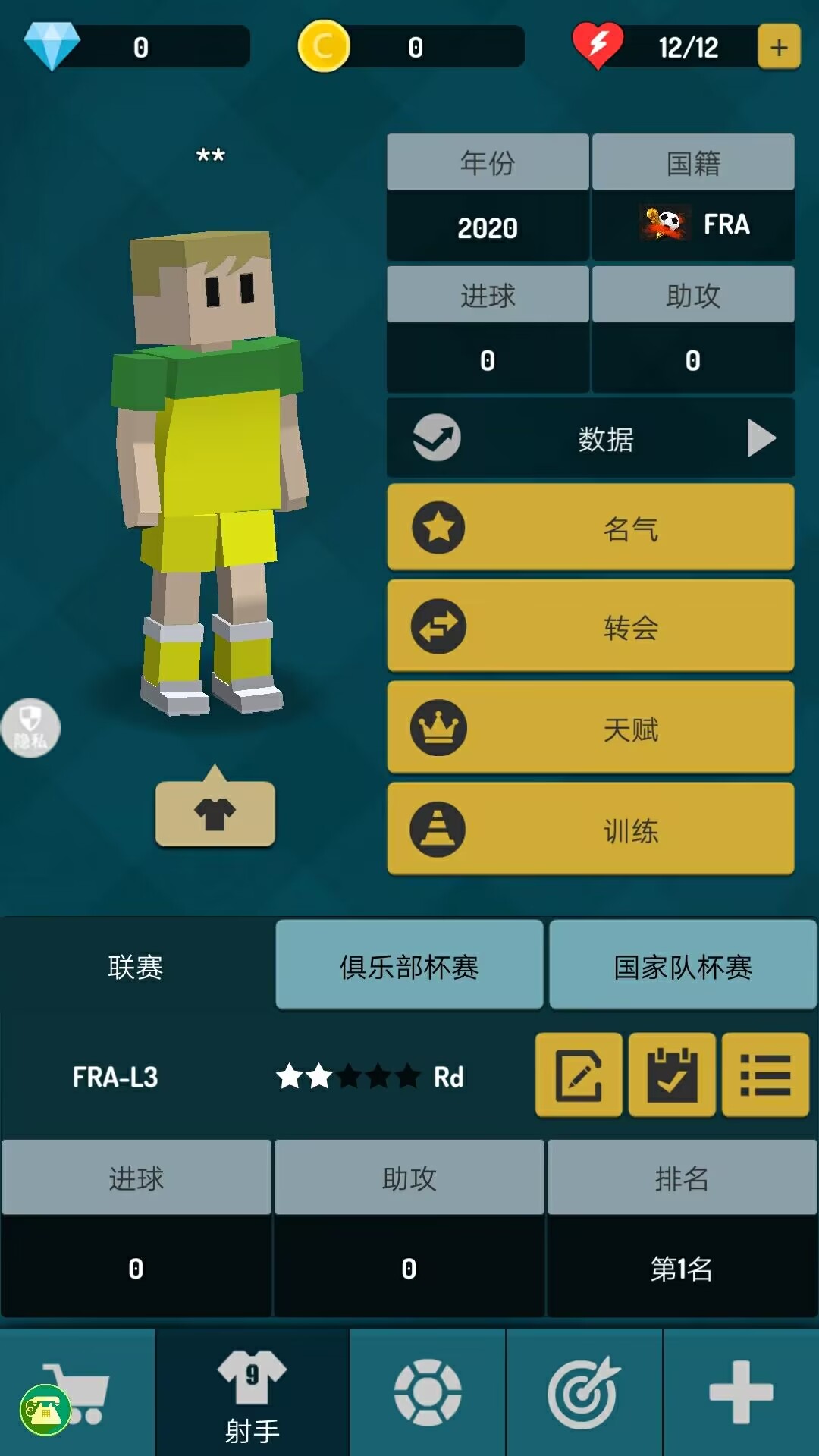Viewport: 819px width, 1456px height.
Task: Switch to the 国家队杯赛 tab
Action: tap(682, 965)
